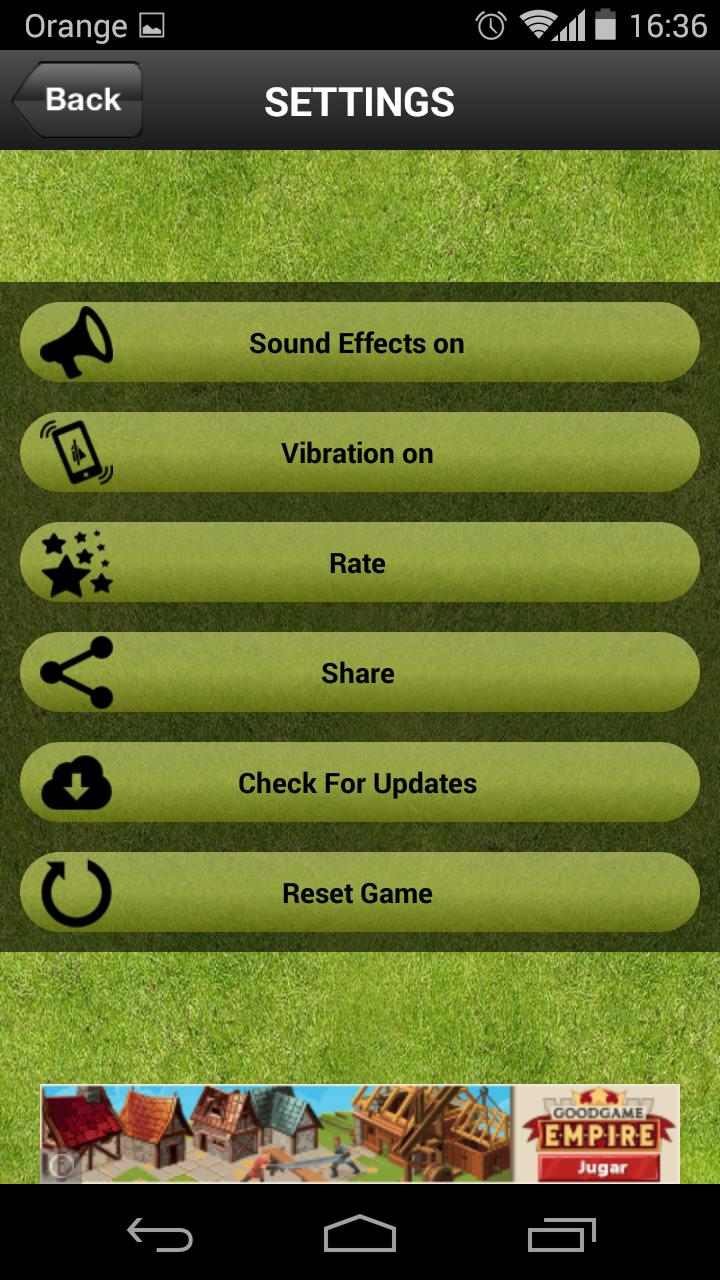Turn off Vibration

359,453
